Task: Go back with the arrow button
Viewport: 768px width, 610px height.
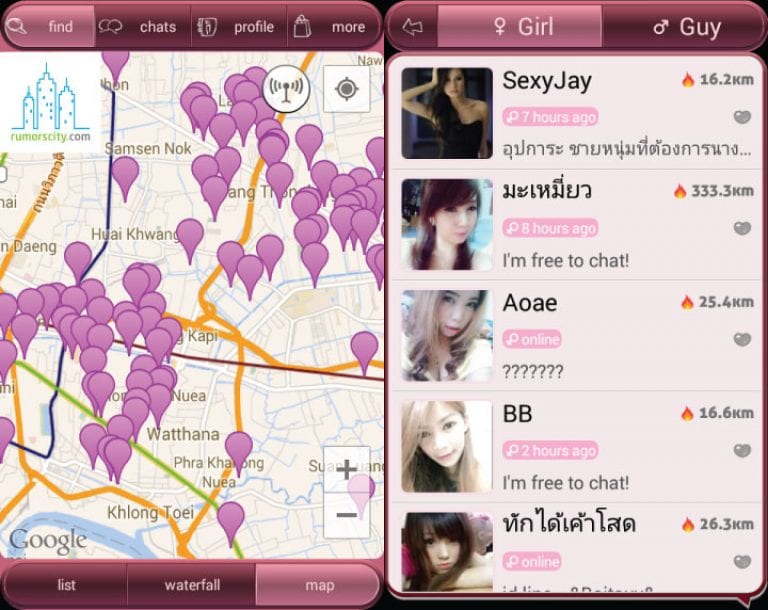Action: click(411, 27)
